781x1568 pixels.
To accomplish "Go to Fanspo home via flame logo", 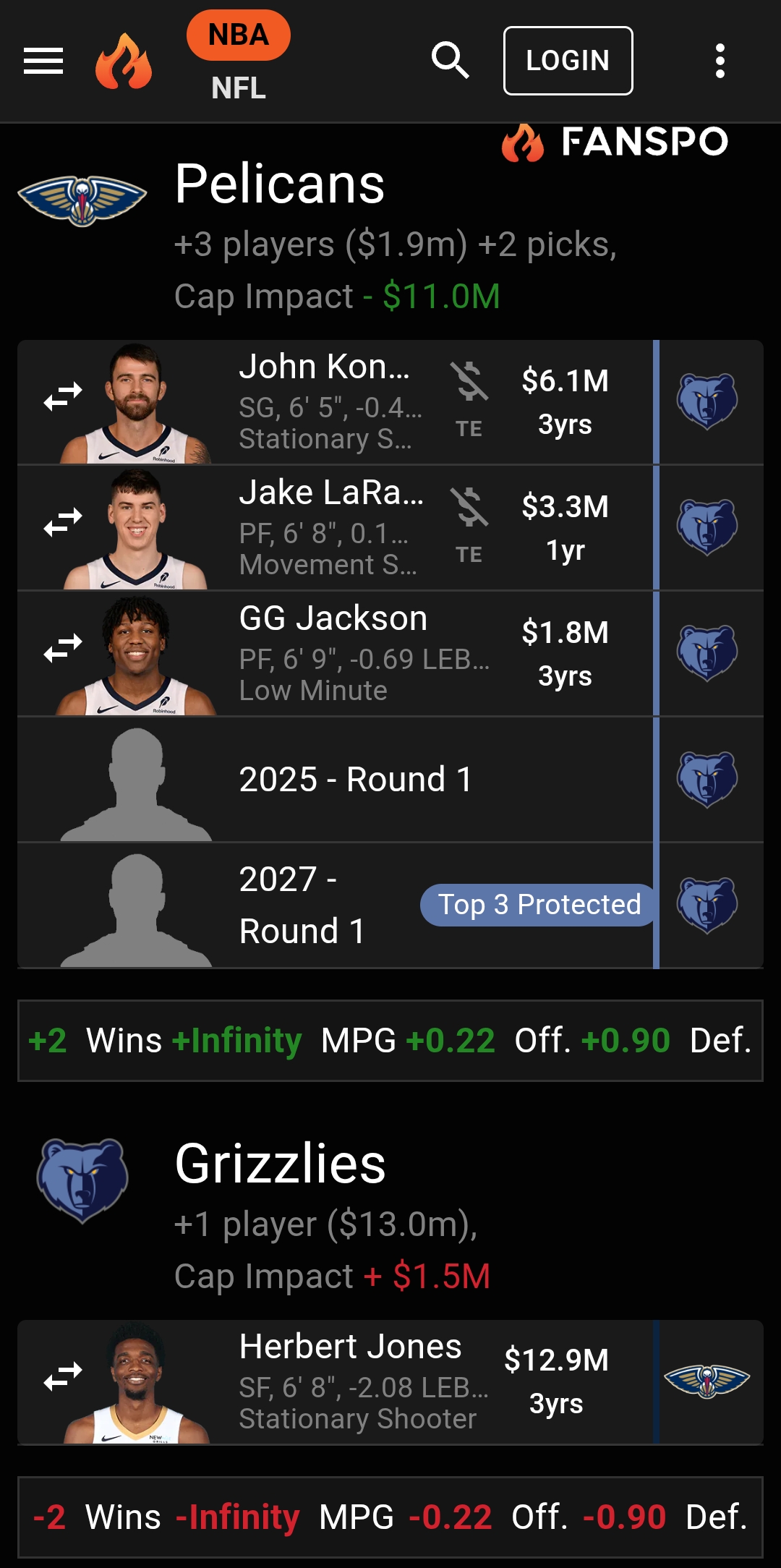I will [x=124, y=61].
